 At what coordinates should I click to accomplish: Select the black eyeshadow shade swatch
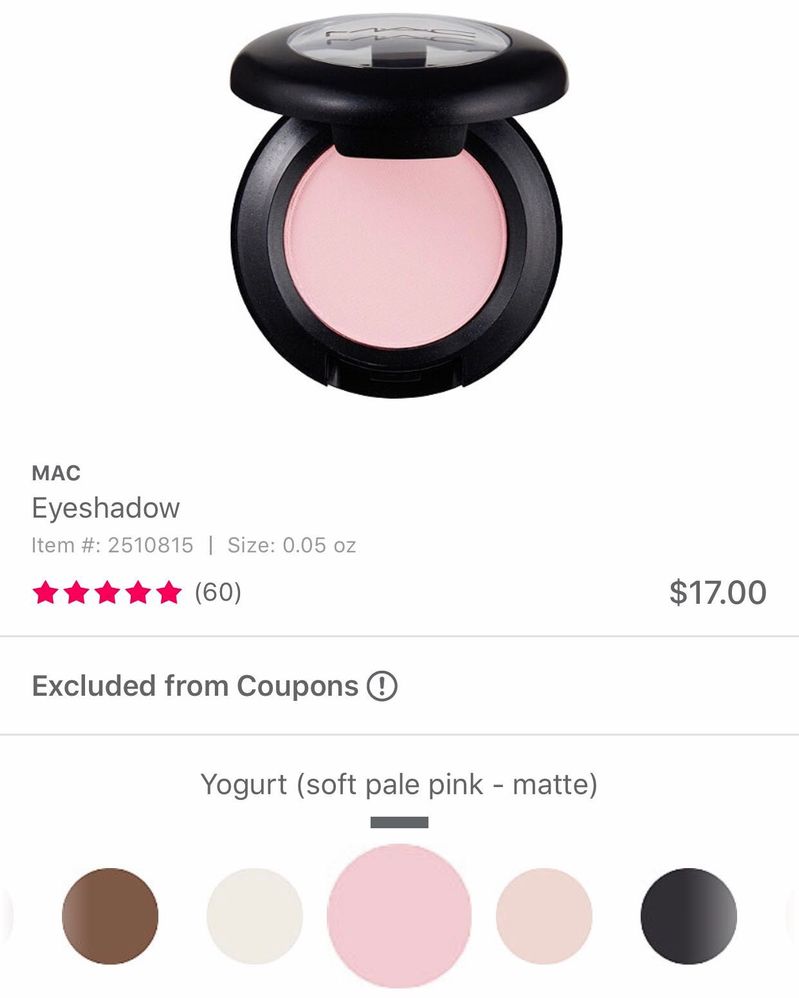coord(688,915)
